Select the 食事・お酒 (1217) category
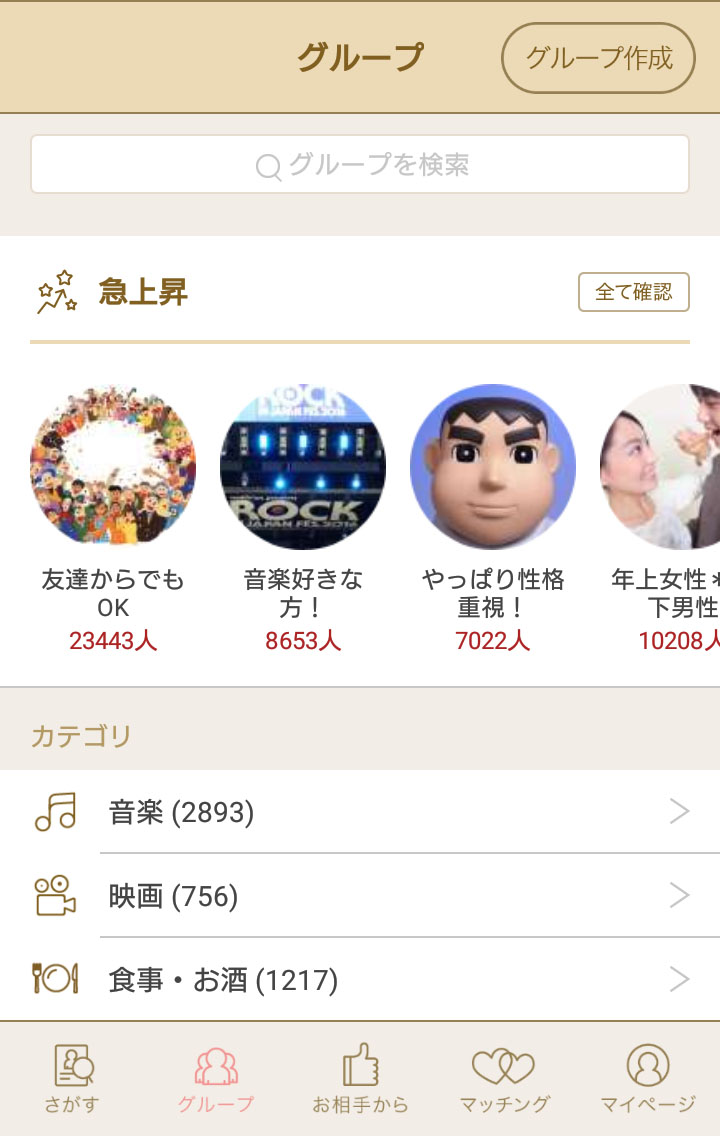720x1136 pixels. click(x=360, y=979)
